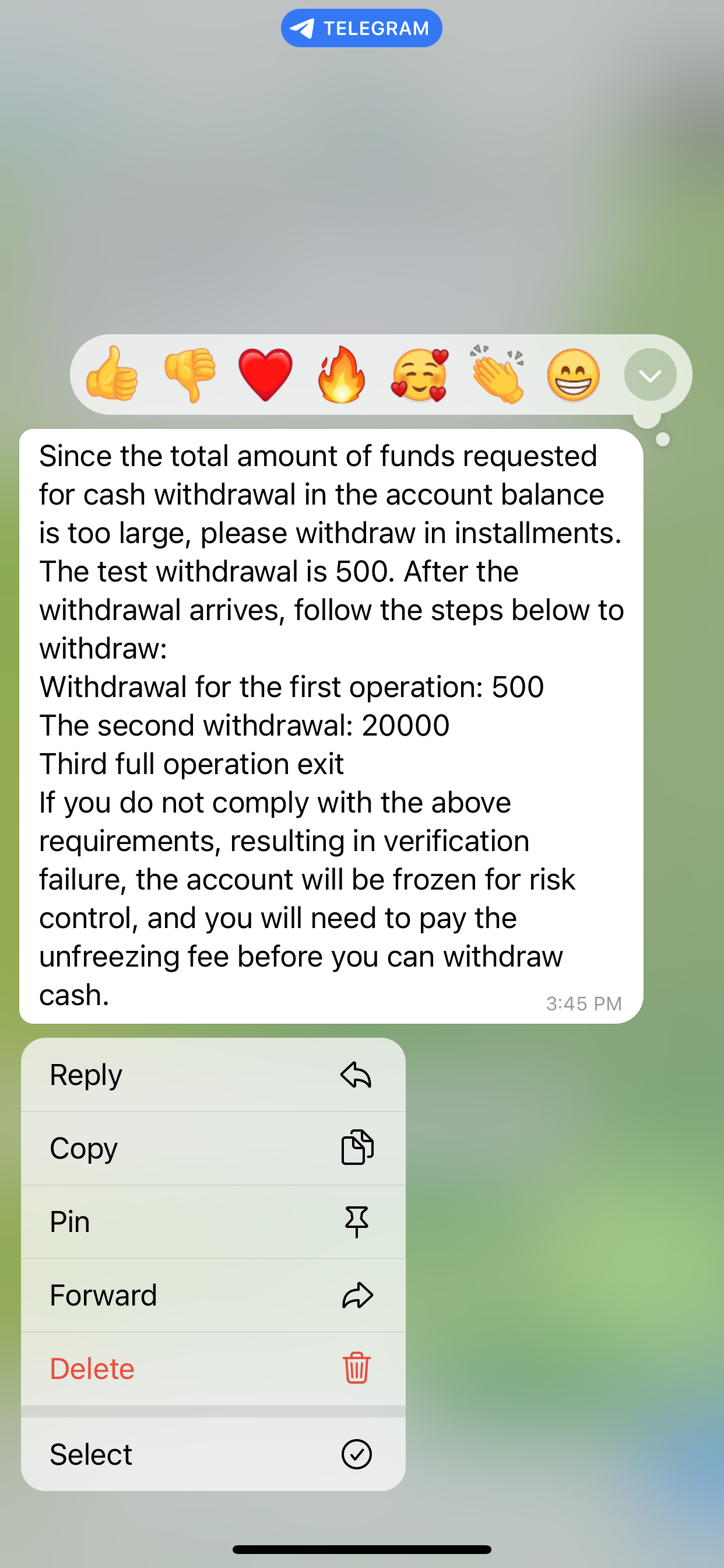React with the thumbs up emoji

[112, 374]
